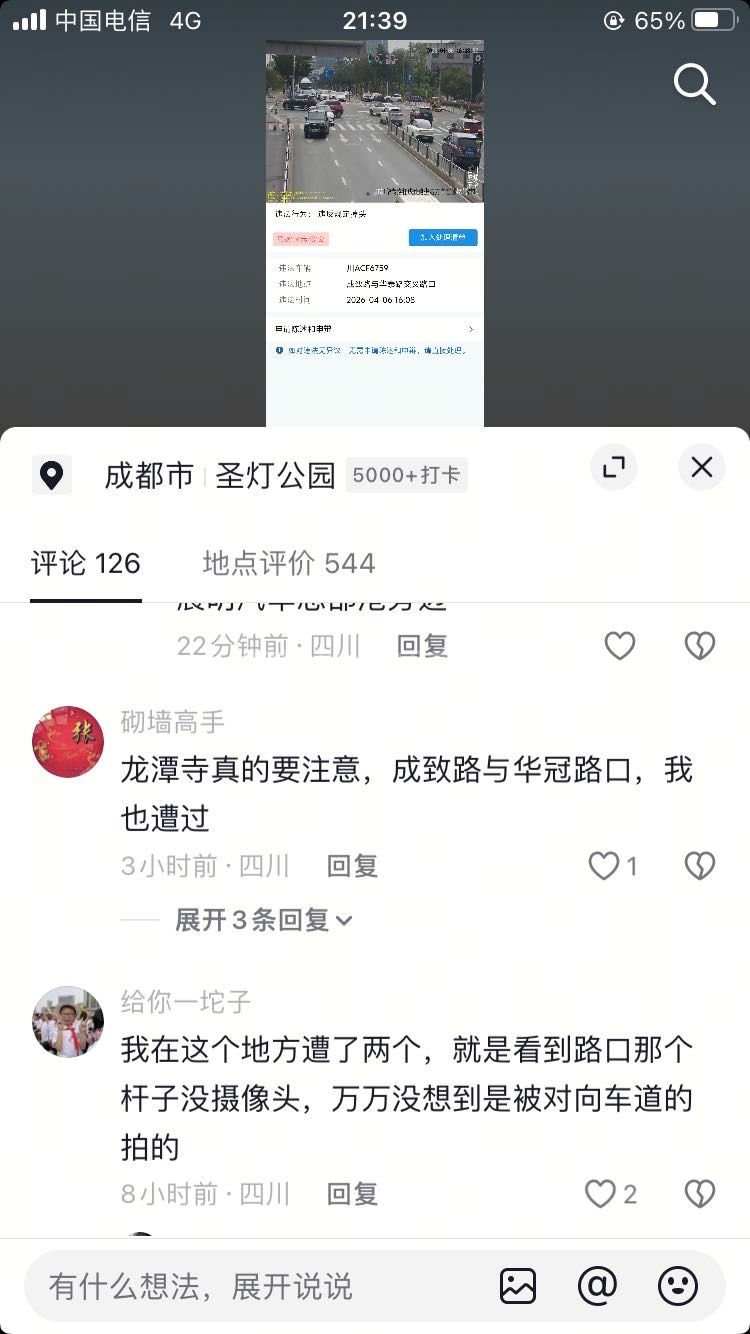The image size is (750, 1334).
Task: Tap the 有什么想法 comment input field
Action: pyautogui.click(x=250, y=1286)
